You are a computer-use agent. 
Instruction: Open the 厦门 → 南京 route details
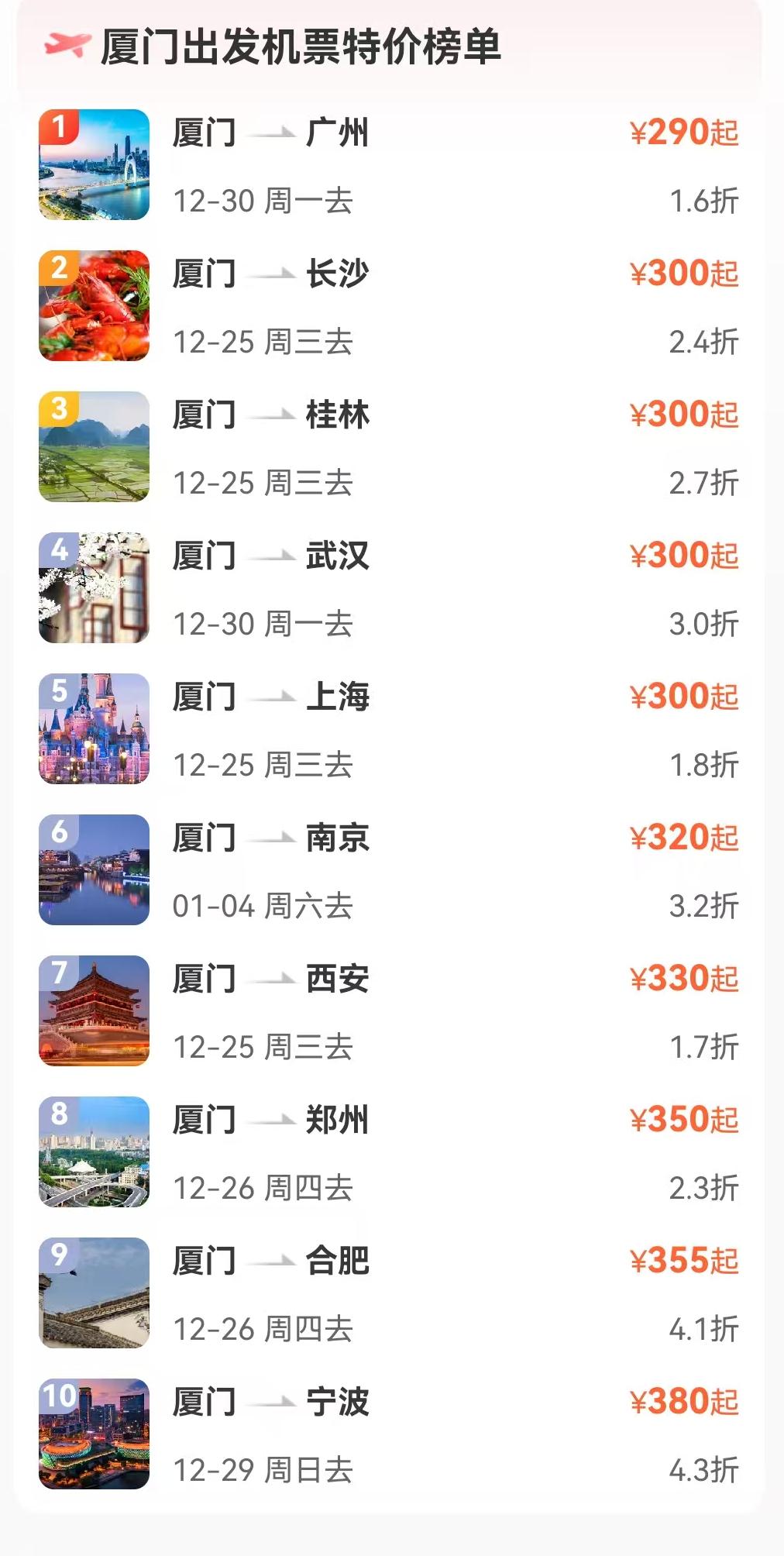tap(271, 838)
